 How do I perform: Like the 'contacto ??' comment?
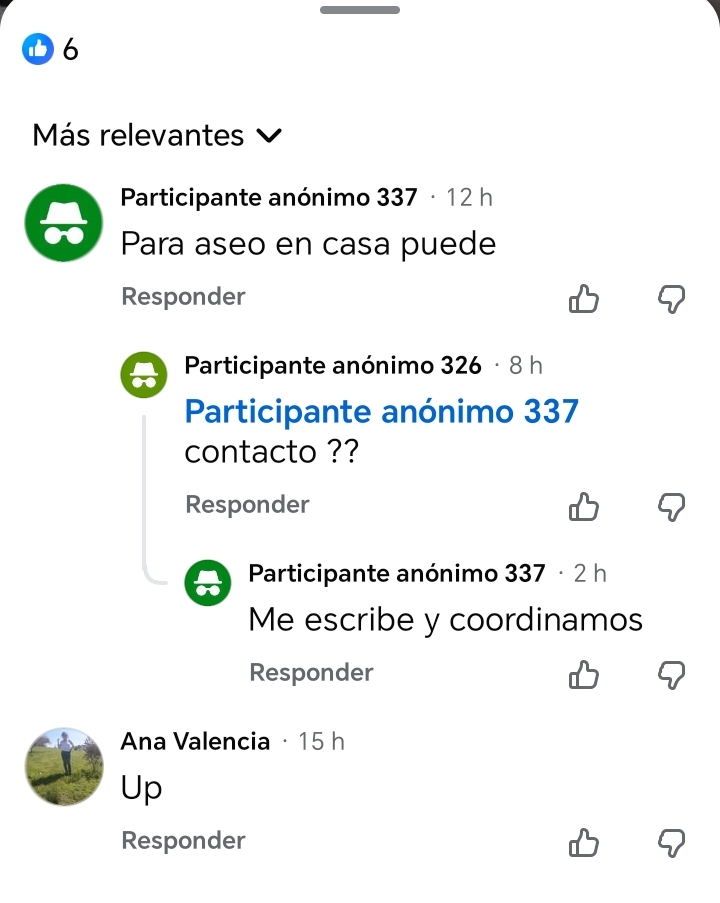(583, 507)
